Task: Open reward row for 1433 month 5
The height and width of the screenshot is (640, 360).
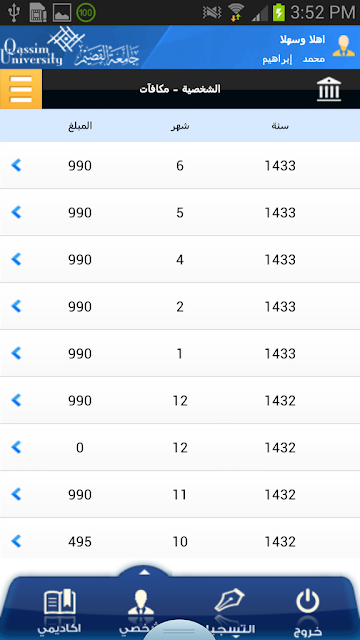Action: [x=180, y=212]
